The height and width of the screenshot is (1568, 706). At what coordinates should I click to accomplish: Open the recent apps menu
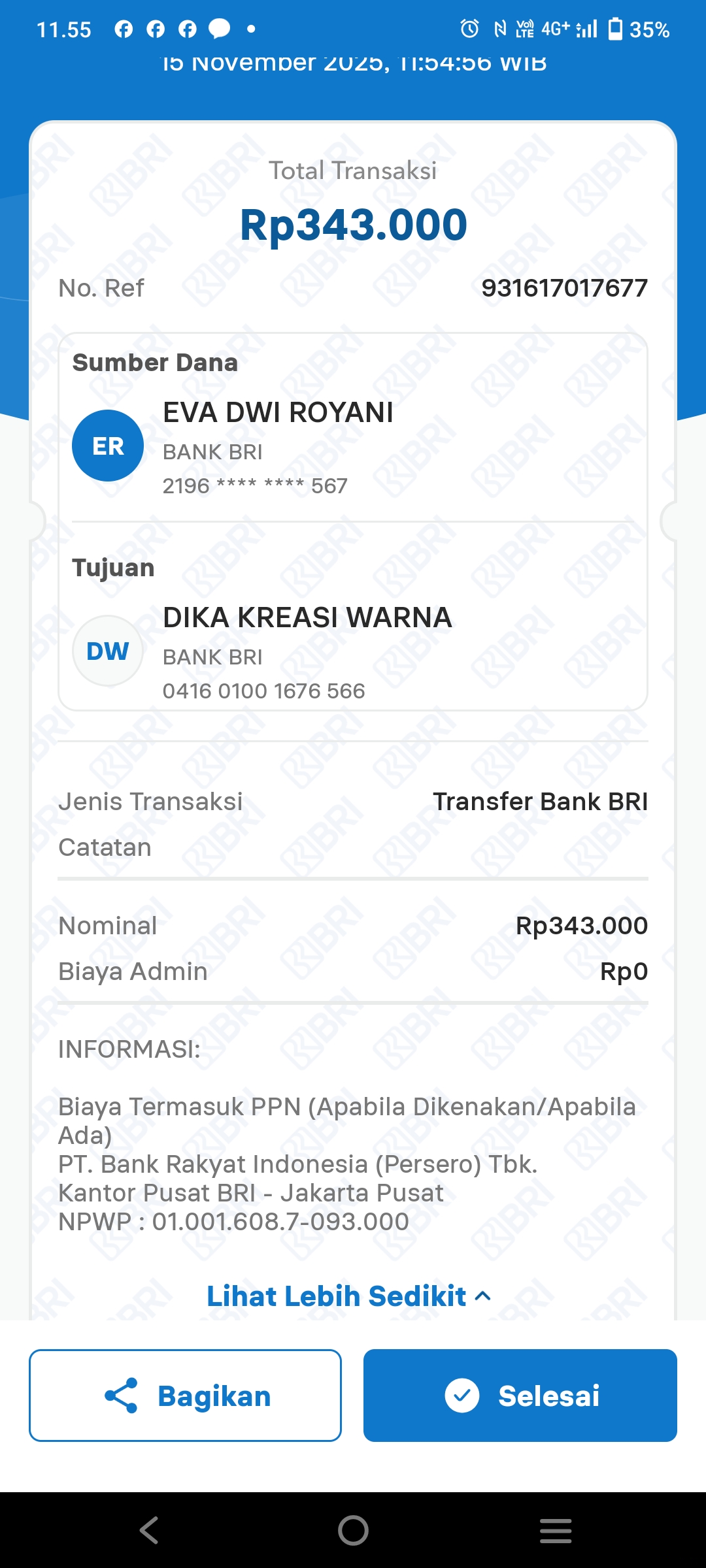click(556, 1530)
